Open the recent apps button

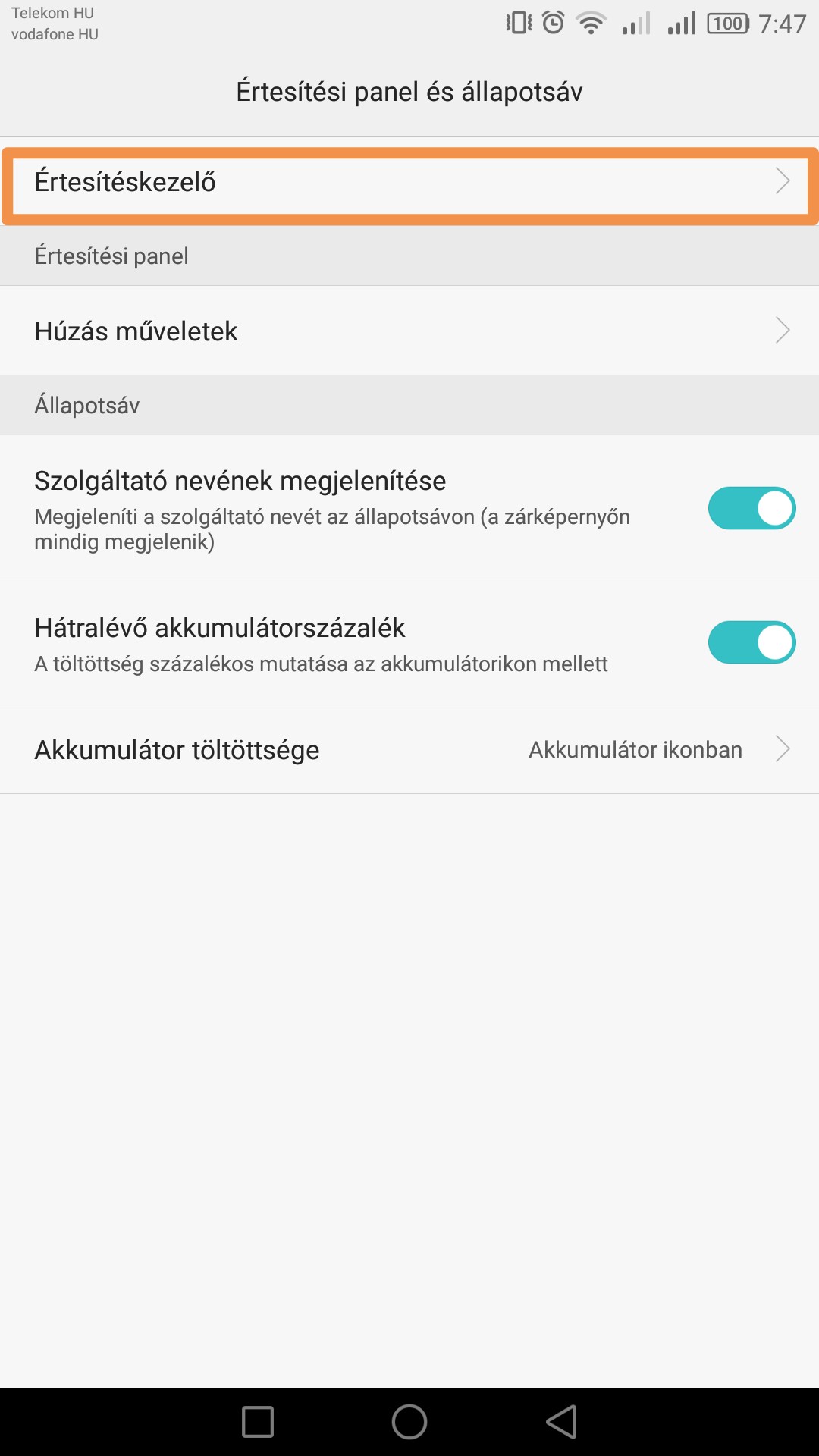(x=258, y=1422)
